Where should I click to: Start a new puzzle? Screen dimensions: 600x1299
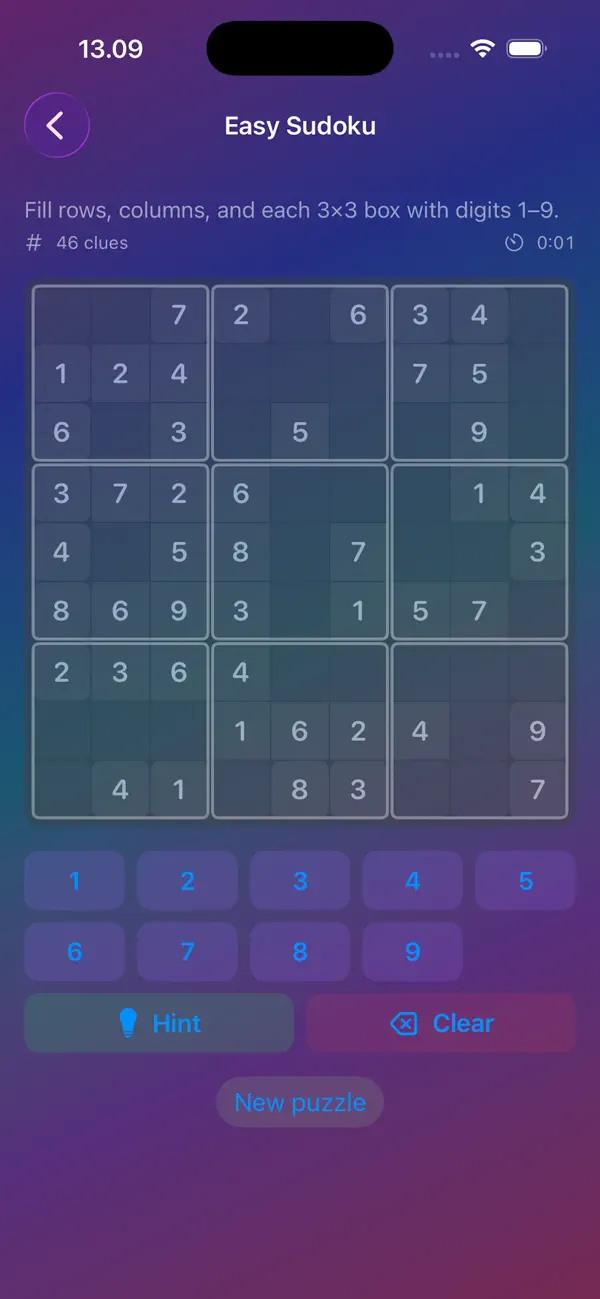tap(300, 1102)
